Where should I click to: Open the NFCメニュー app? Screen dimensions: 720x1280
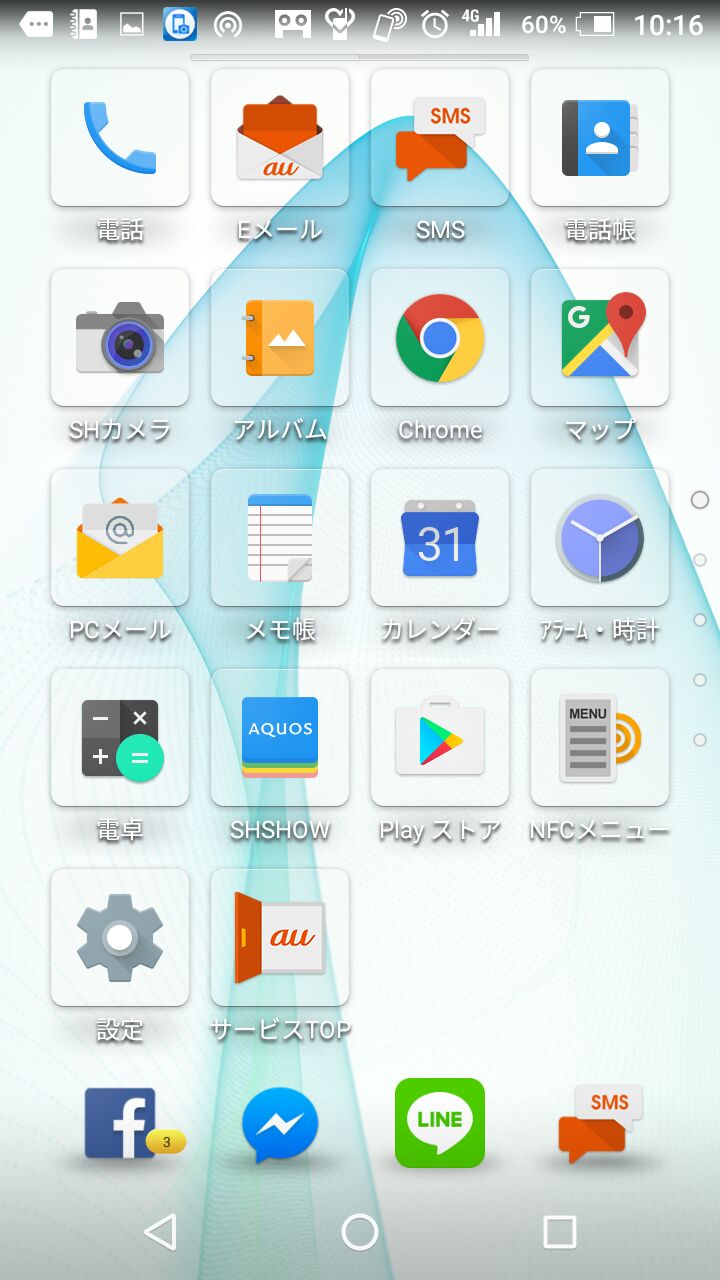[600, 738]
